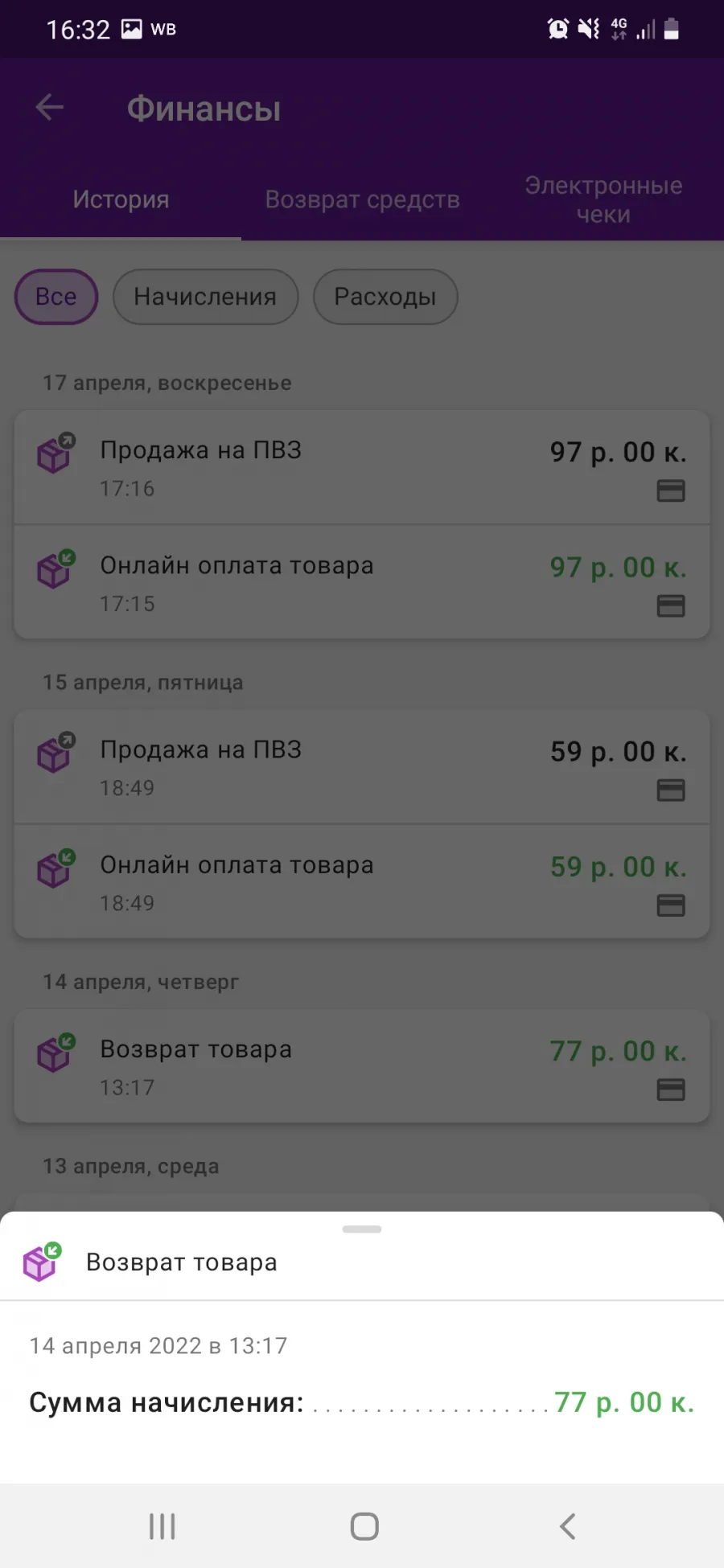Viewport: 724px width, 1568px height.
Task: Filter by Расходы chip
Action: [385, 297]
